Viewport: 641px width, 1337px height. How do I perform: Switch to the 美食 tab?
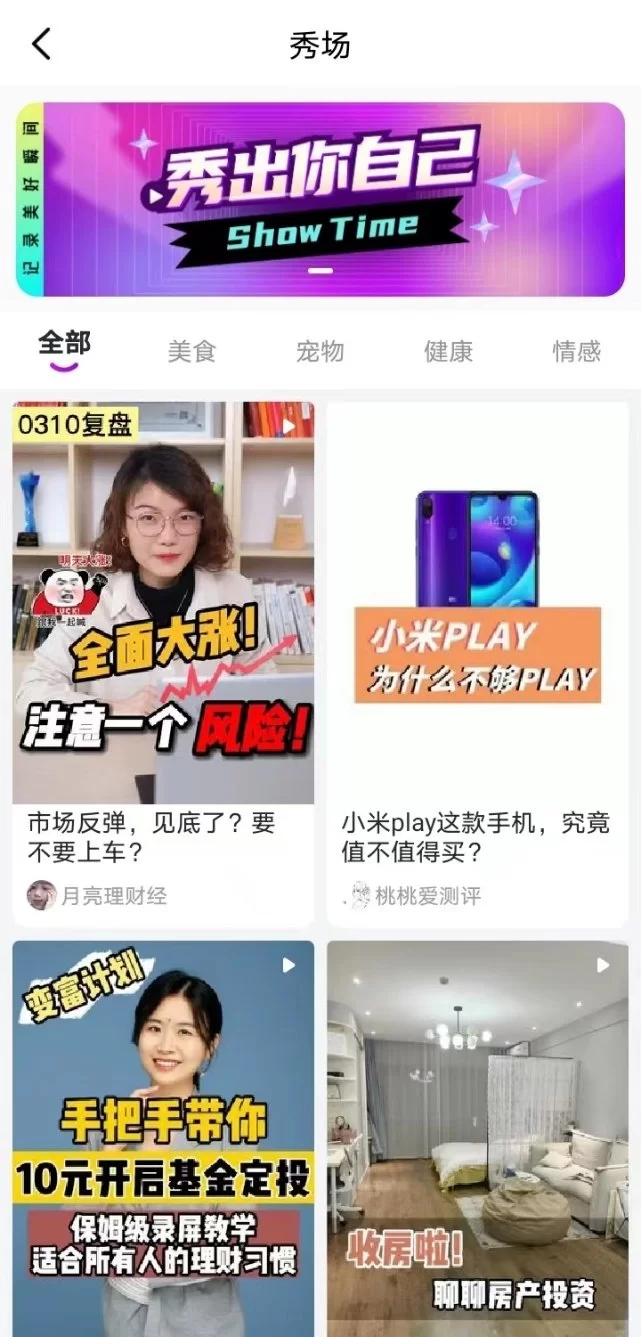coord(192,351)
